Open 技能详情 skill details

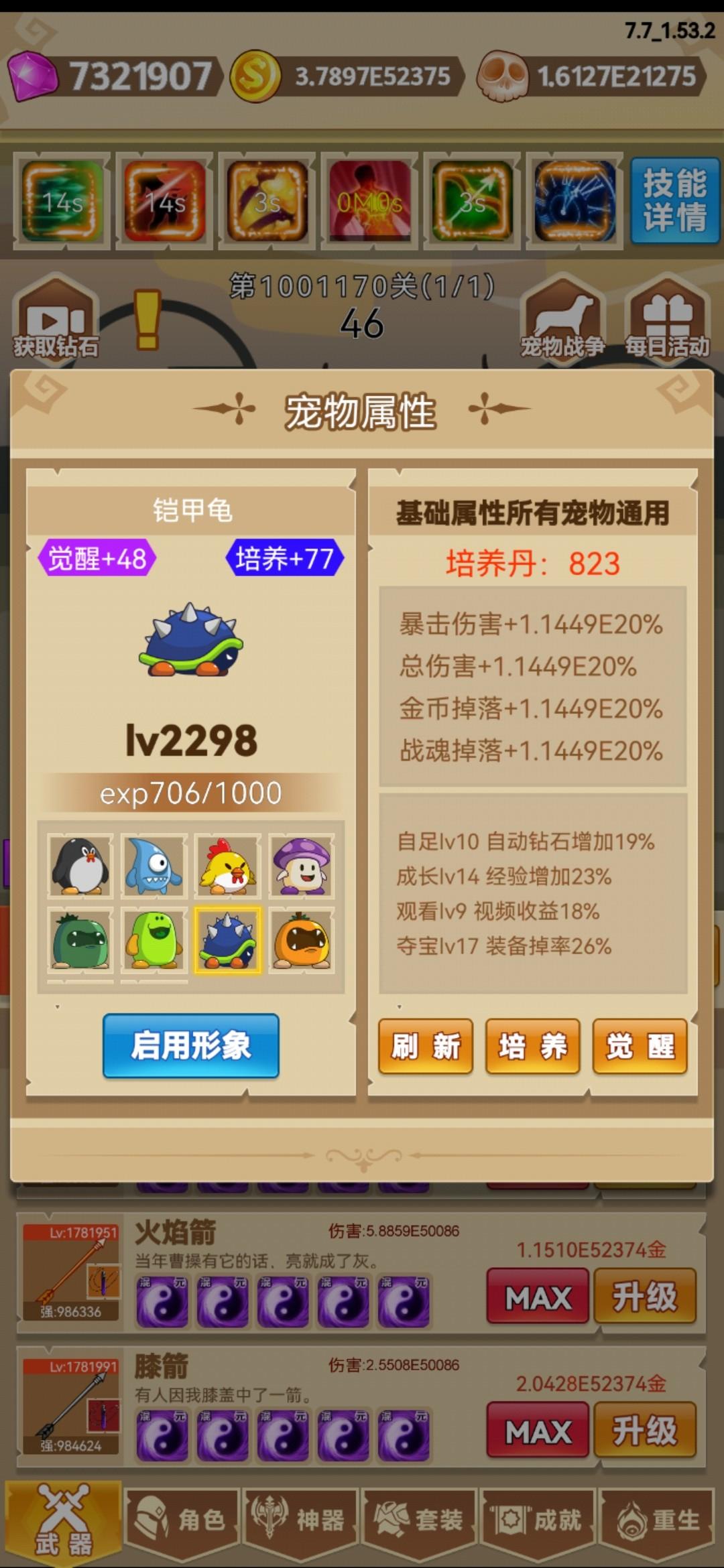click(x=674, y=200)
